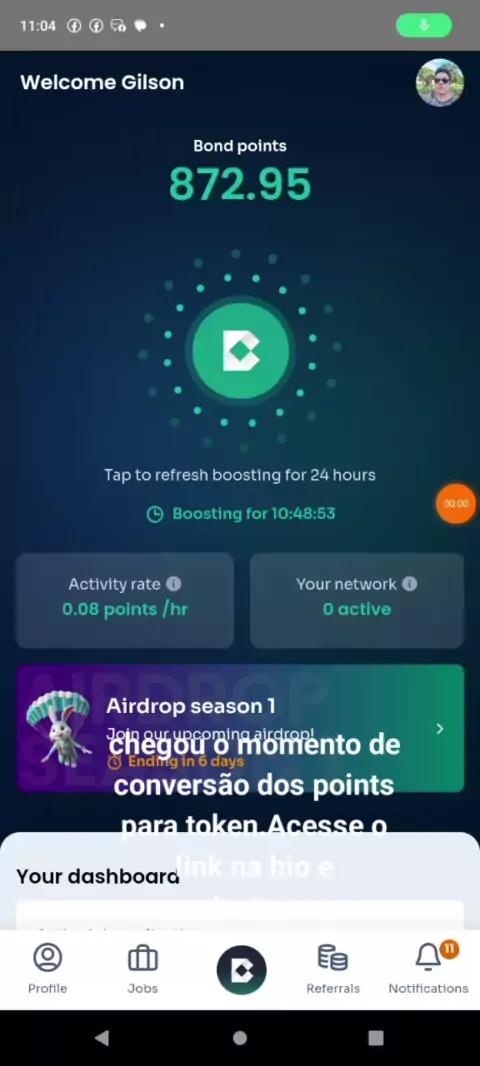Open the Airdrop season 1 banner

[x=240, y=728]
